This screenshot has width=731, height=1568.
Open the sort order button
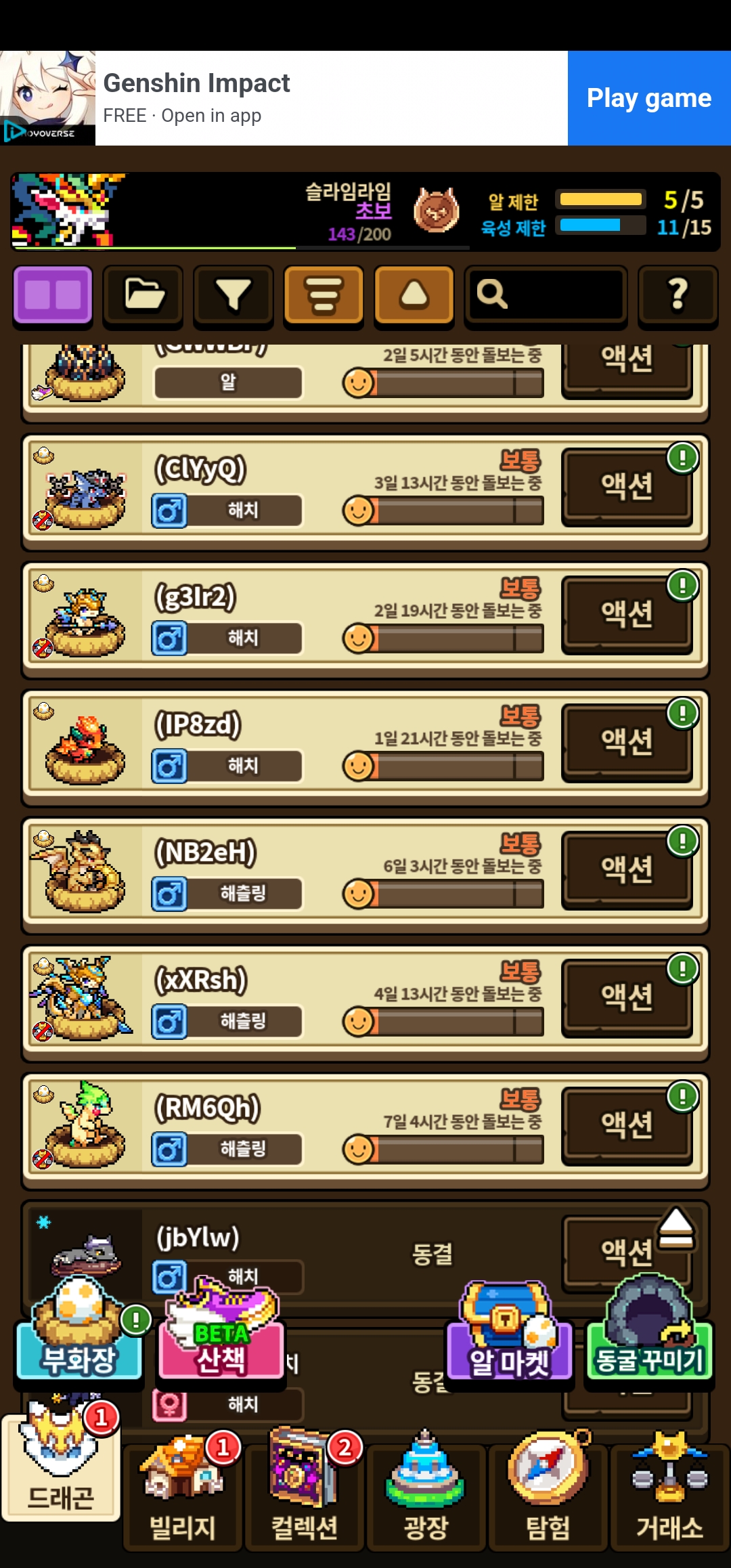click(324, 295)
